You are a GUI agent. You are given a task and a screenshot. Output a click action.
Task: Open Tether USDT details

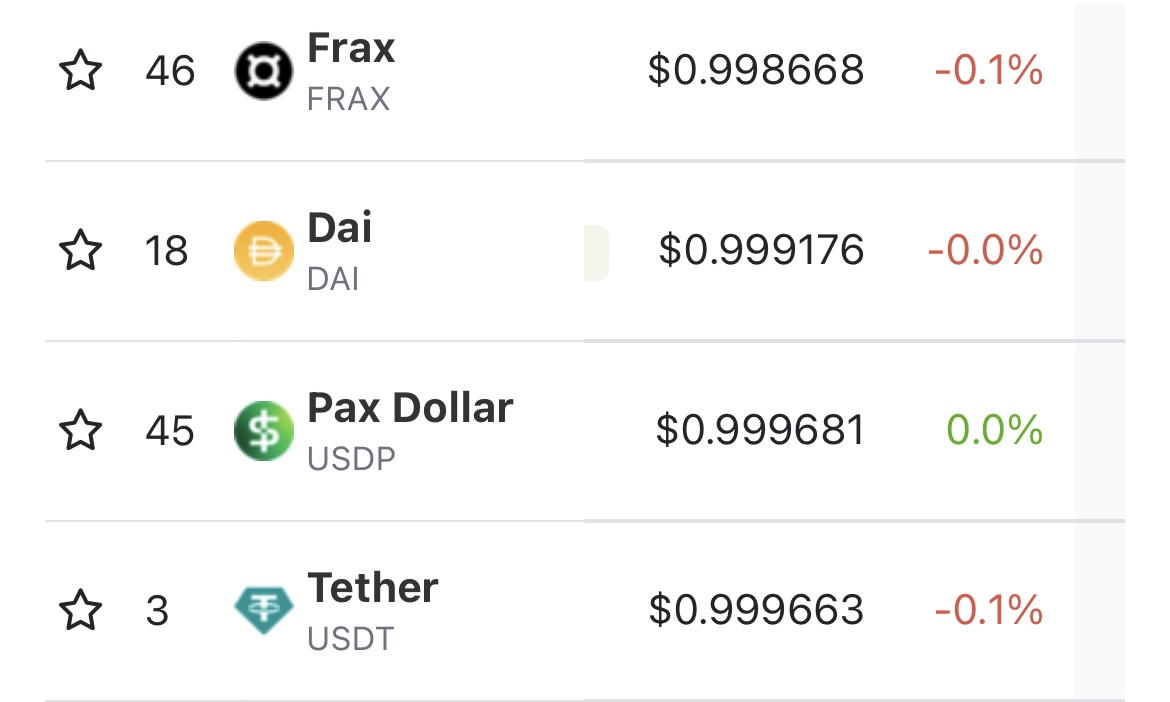pos(372,588)
